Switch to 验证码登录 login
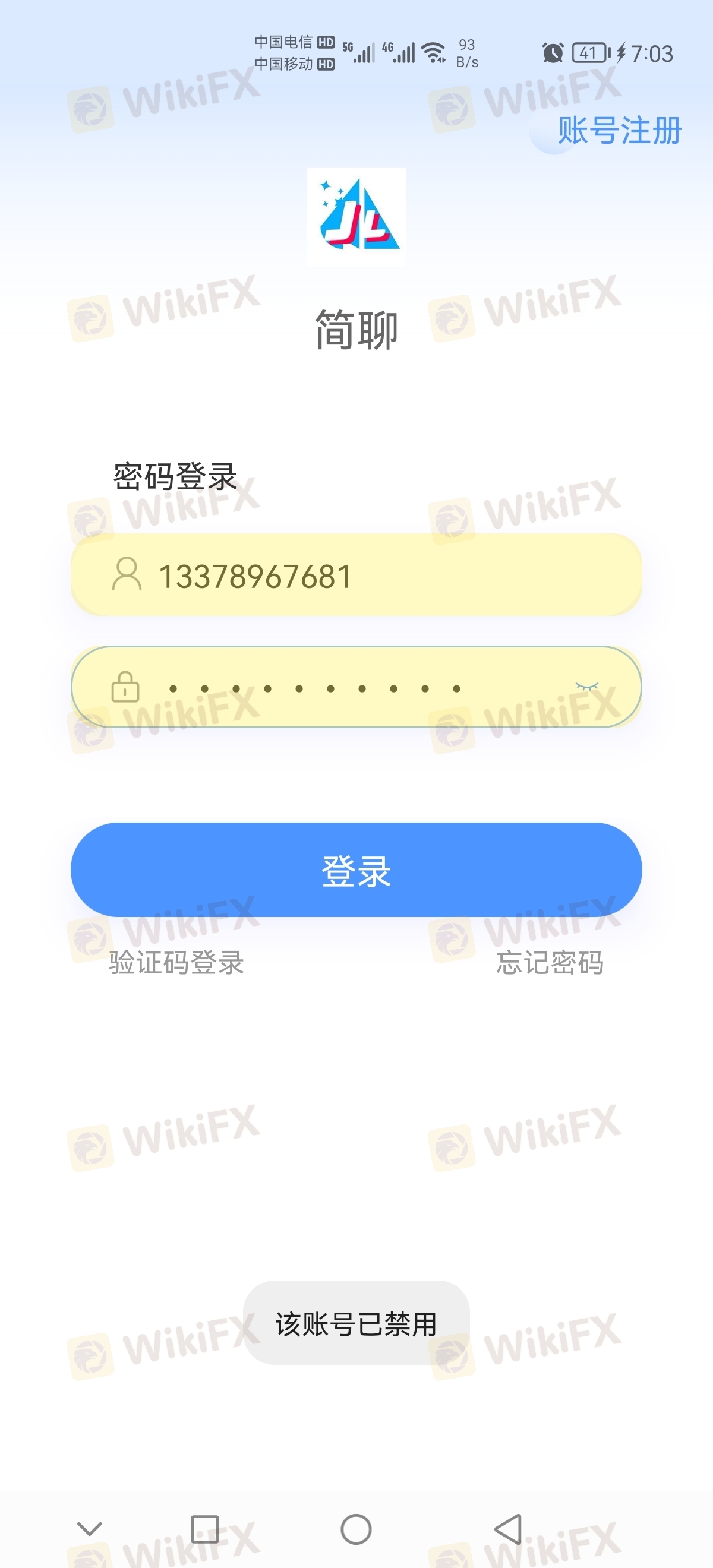Viewport: 713px width, 1568px height. [x=176, y=962]
